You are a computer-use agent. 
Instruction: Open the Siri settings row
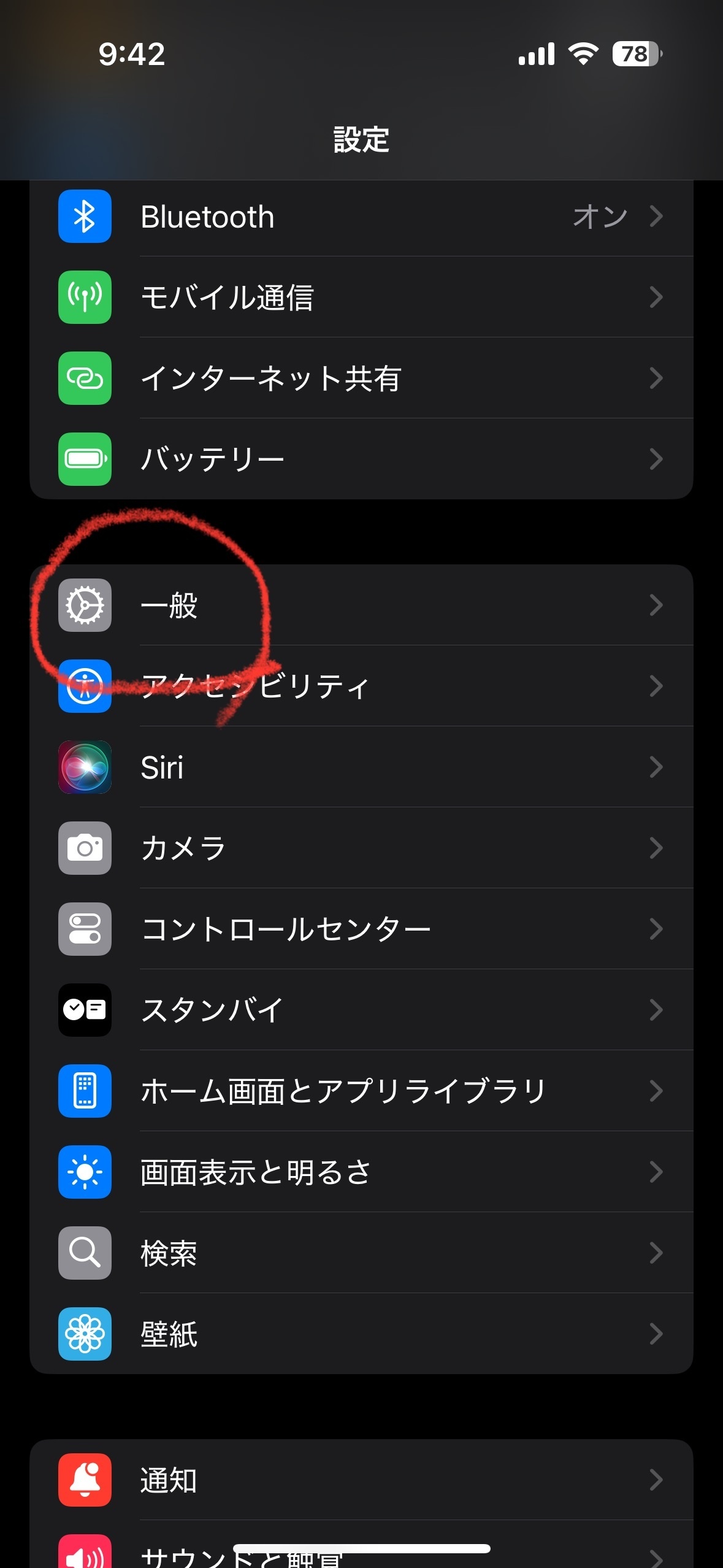coord(361,767)
